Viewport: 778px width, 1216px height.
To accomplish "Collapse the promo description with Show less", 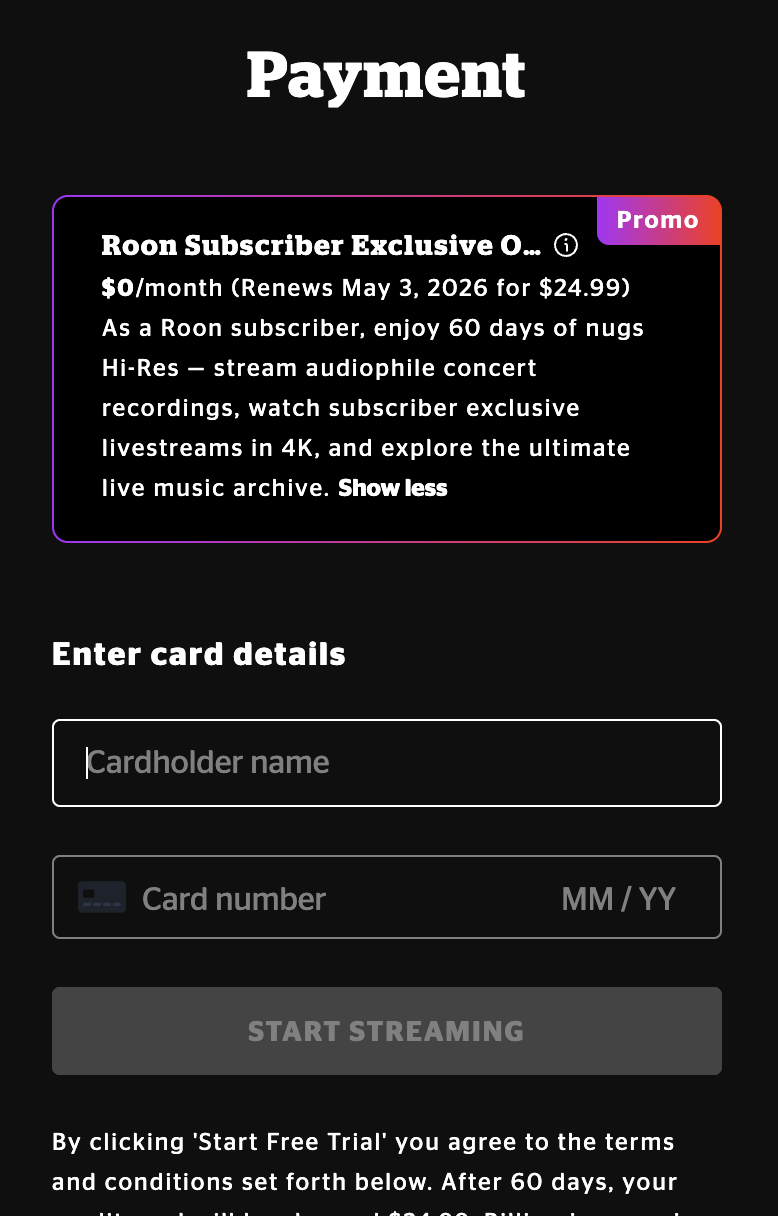I will (393, 488).
